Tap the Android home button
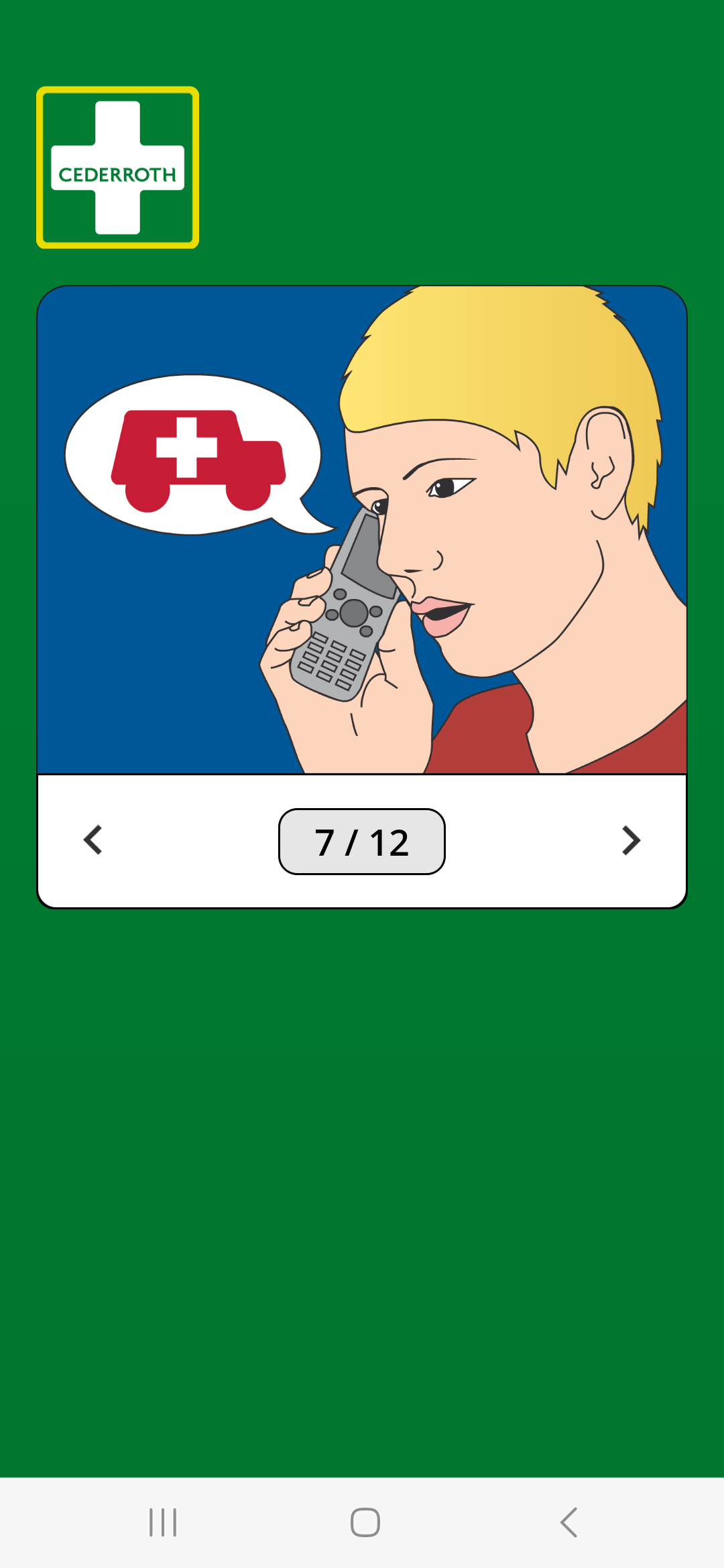Screen dimensions: 724x1568 (362, 1521)
